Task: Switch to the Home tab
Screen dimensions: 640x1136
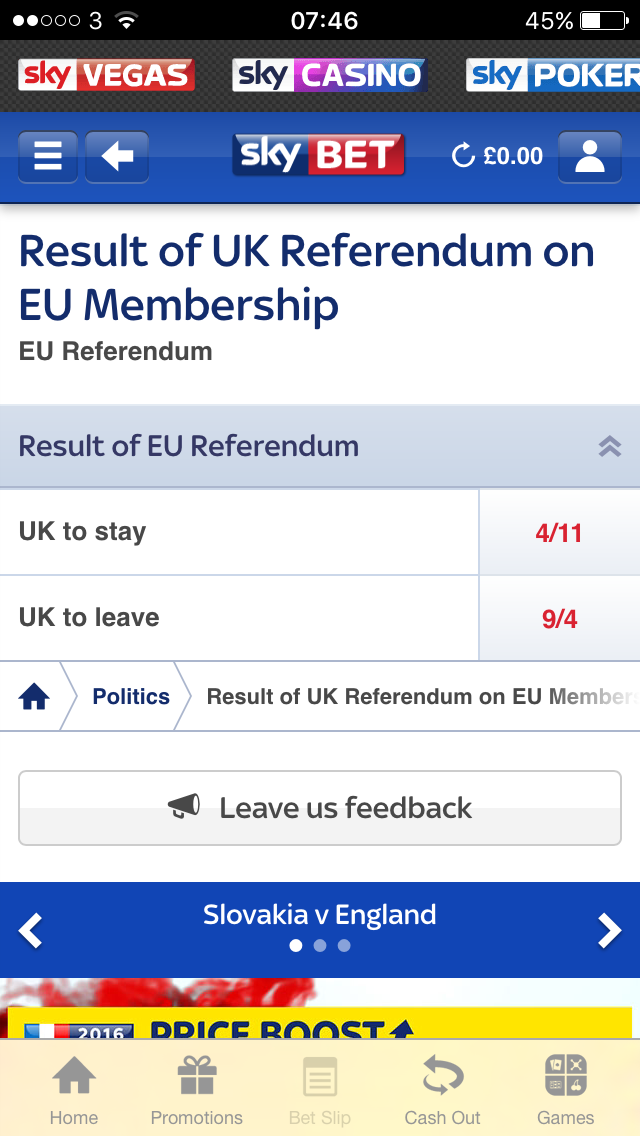Action: (74, 1090)
